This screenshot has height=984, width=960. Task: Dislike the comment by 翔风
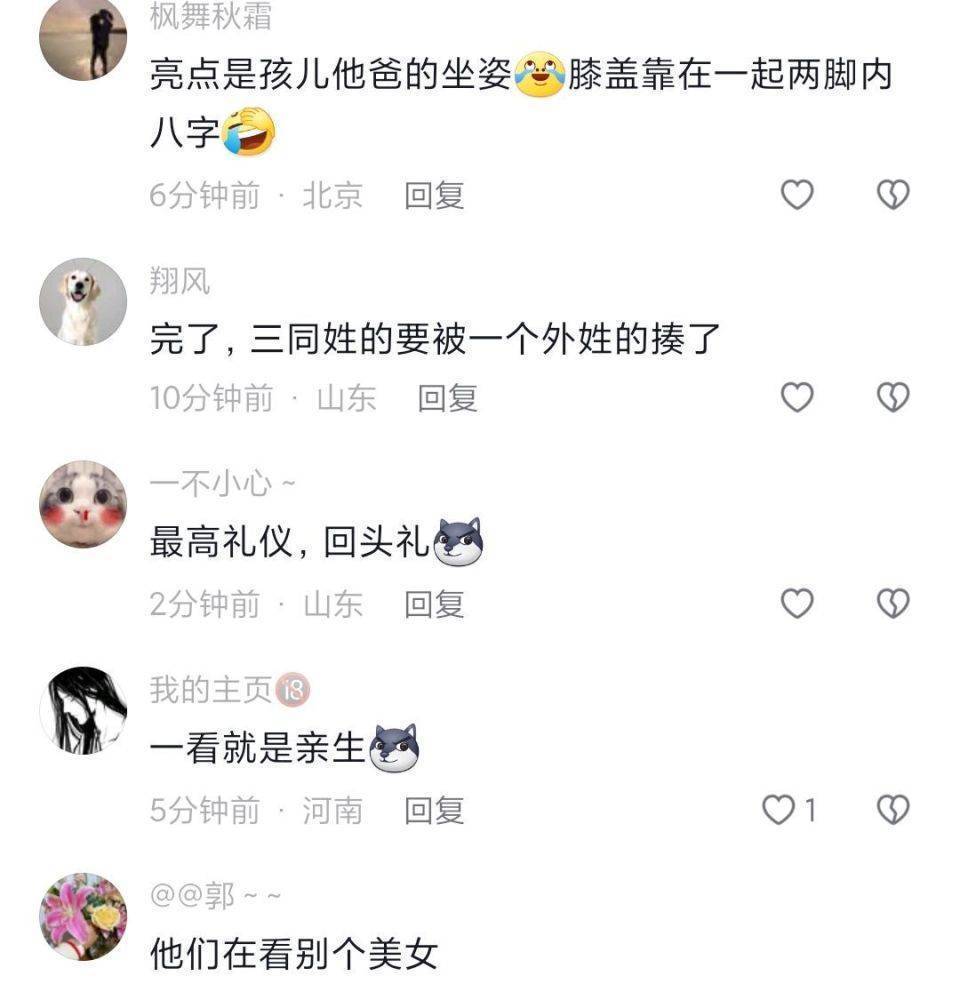[892, 398]
